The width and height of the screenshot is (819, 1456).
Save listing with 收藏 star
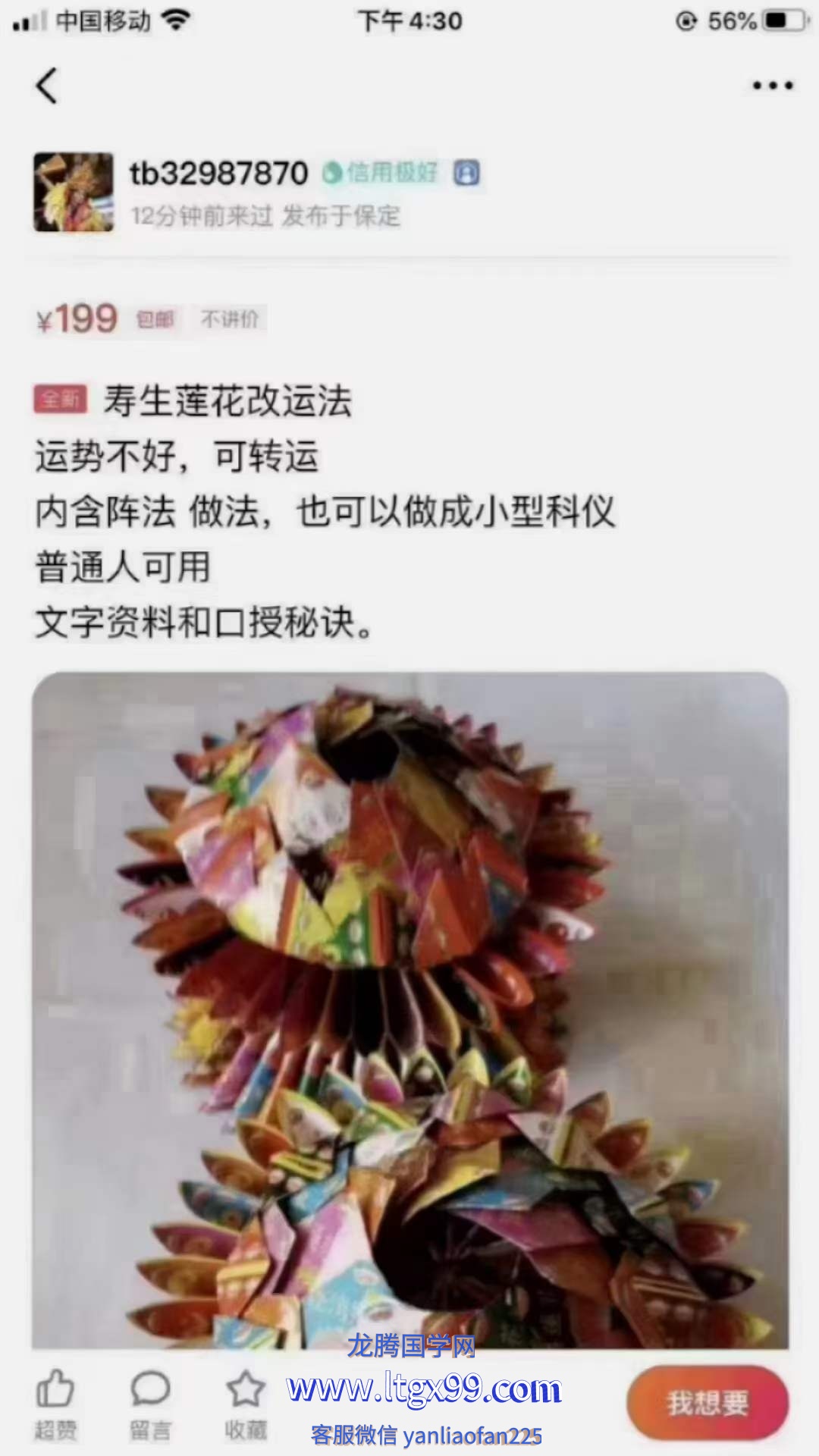tap(246, 1403)
